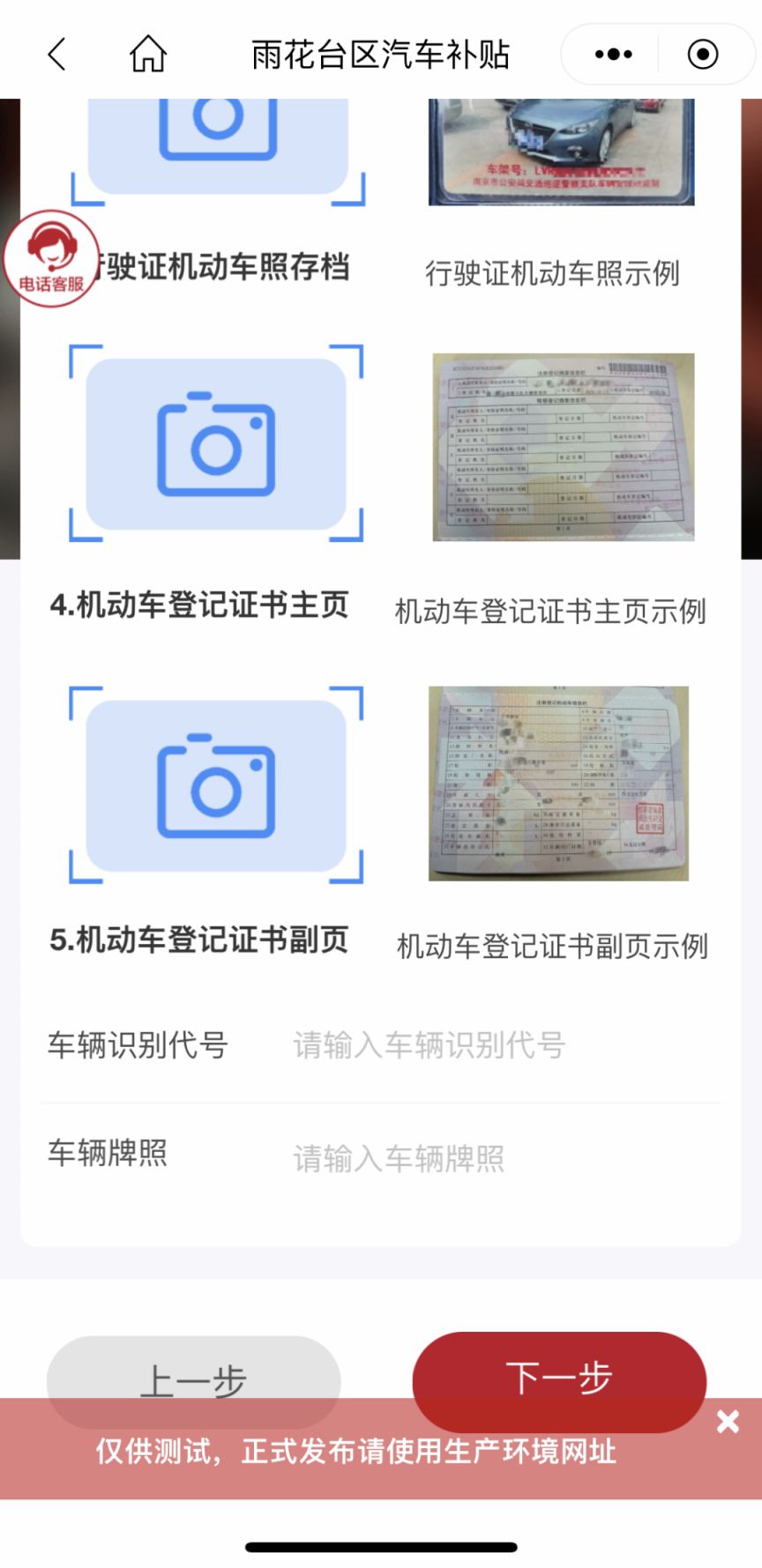The width and height of the screenshot is (762, 1568).
Task: Return to the mini program home page
Action: point(148,55)
